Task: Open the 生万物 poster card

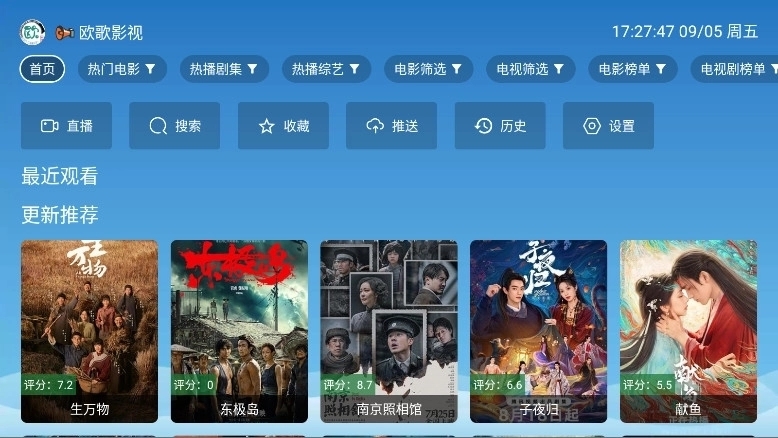Action: 89,330
